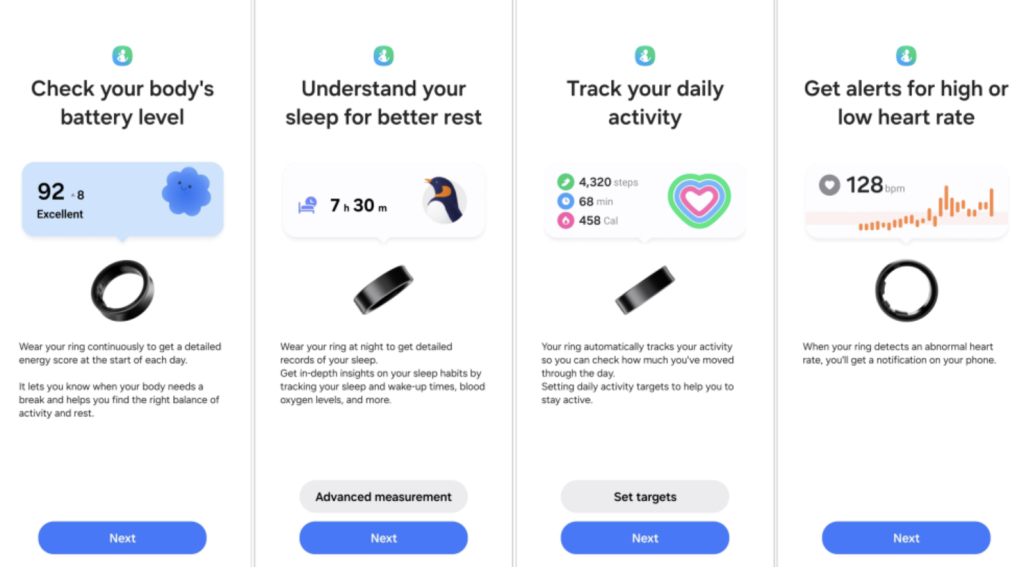Tap Next on the daily activity screen
Screen dimensions: 1024x567
645,538
